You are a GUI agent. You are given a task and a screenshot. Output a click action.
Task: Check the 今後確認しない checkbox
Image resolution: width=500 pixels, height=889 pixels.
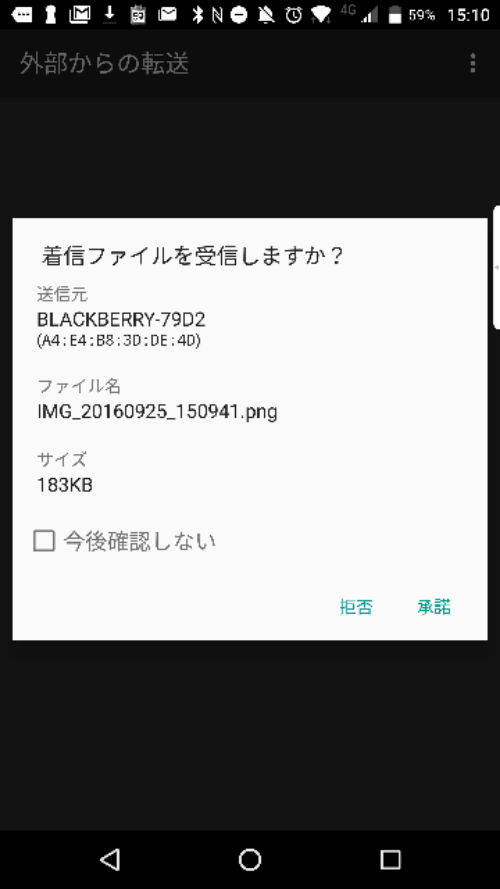click(44, 541)
